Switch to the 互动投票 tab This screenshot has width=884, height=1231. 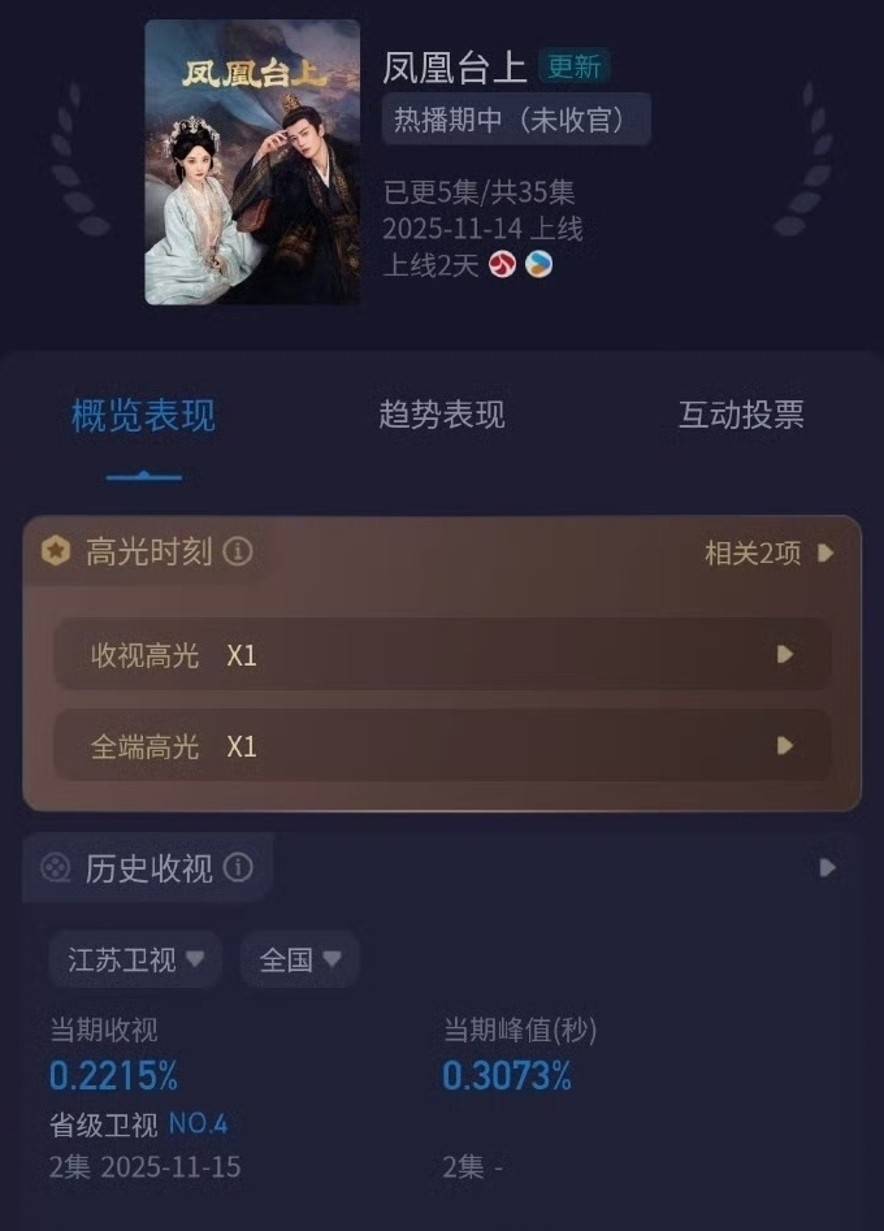(741, 415)
